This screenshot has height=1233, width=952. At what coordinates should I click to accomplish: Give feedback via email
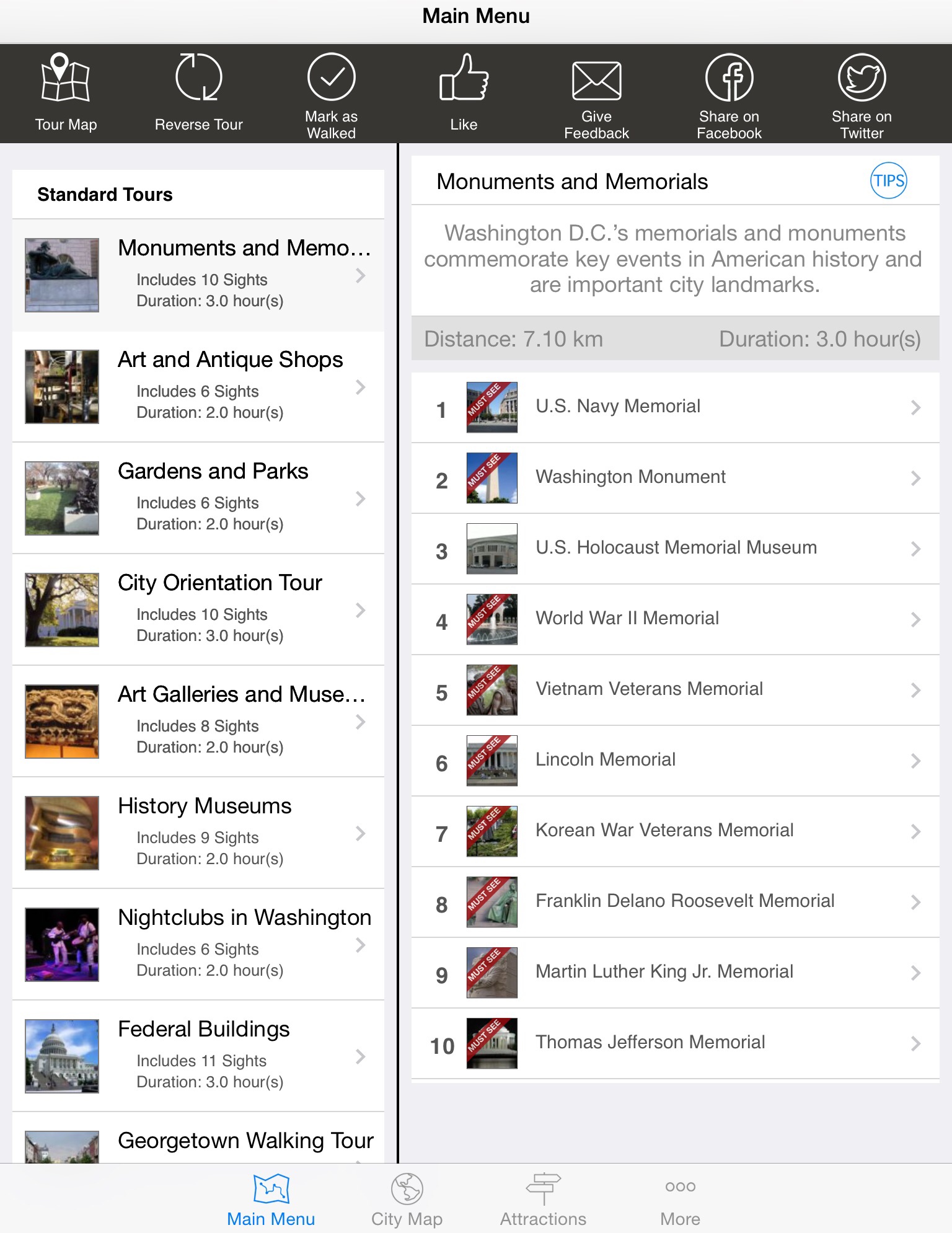[x=596, y=93]
